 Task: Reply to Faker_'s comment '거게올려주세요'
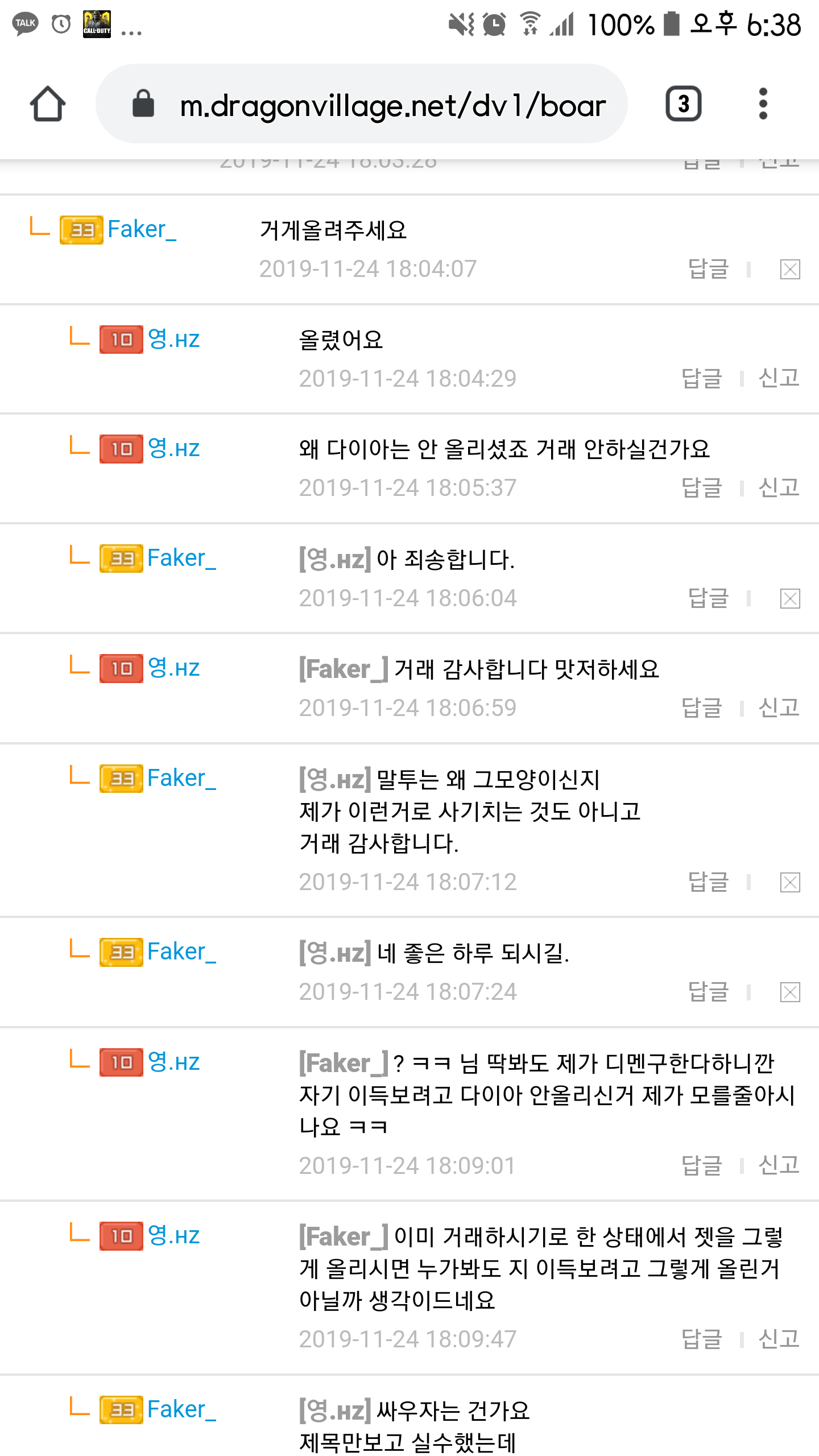708,268
